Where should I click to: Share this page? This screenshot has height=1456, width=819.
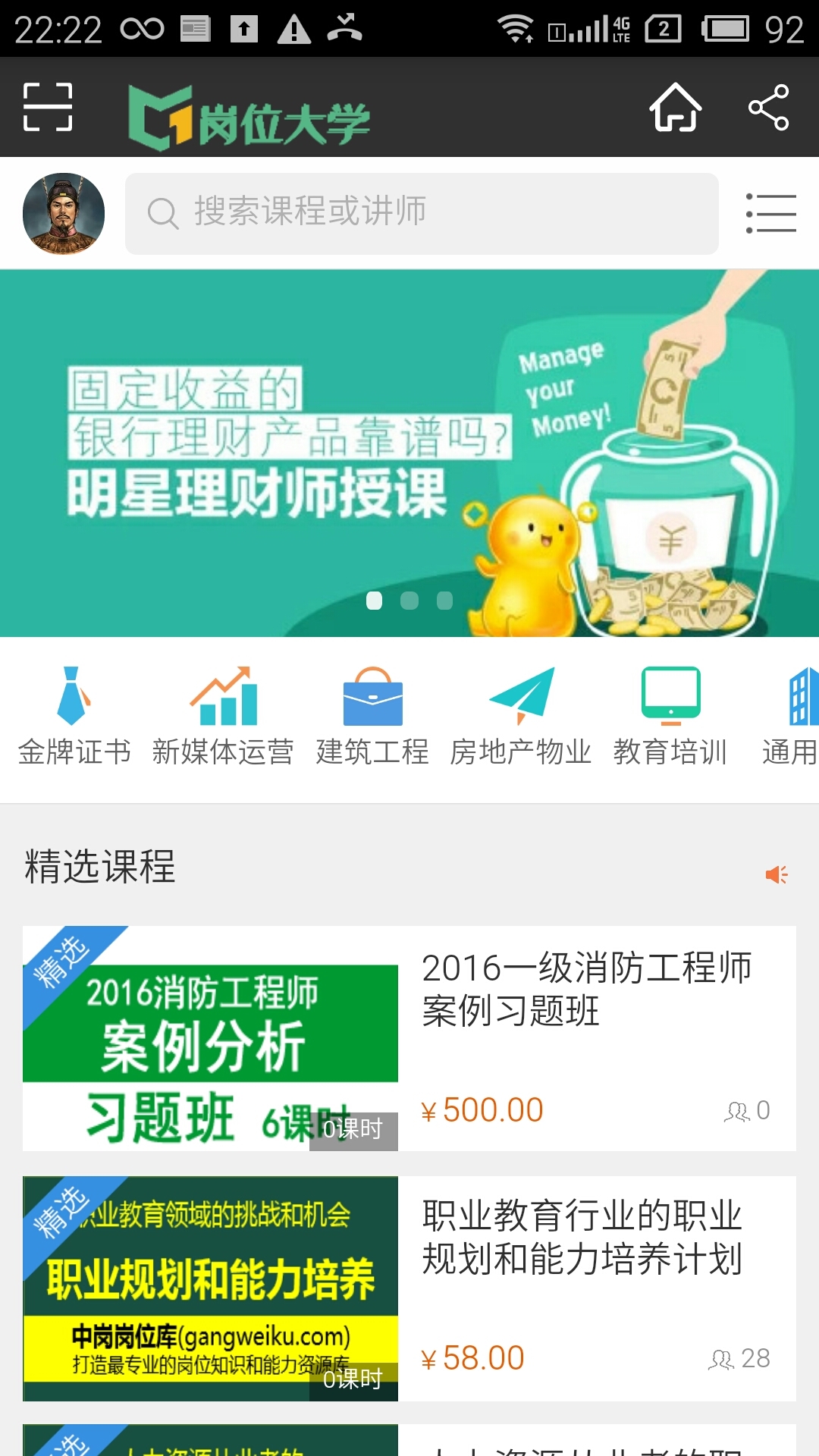pyautogui.click(x=768, y=107)
